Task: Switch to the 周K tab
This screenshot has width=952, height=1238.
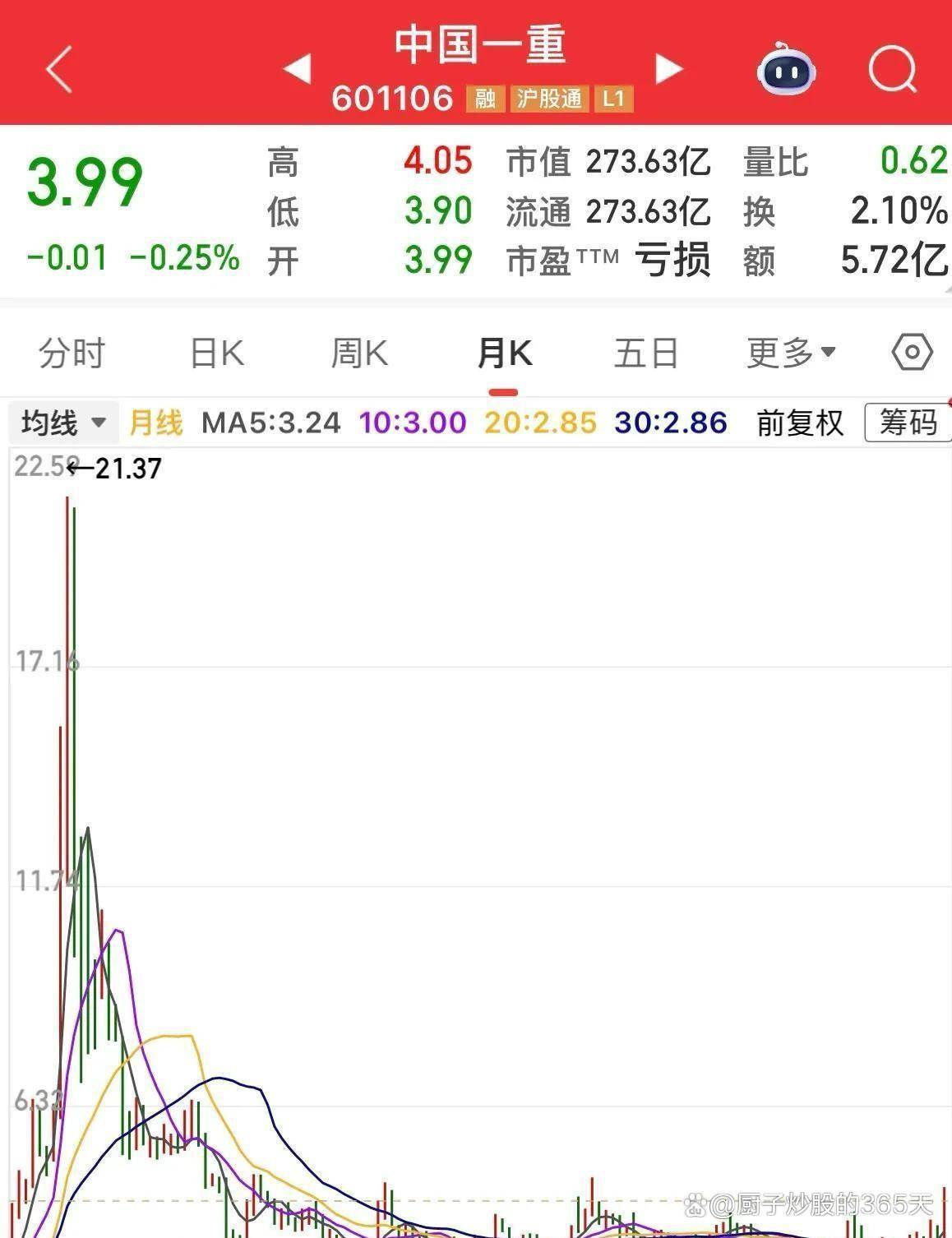Action: pos(359,353)
